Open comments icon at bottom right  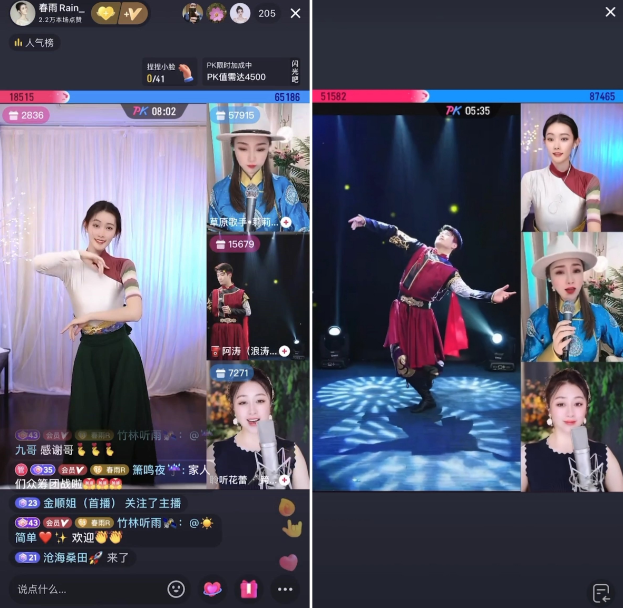pos(601,592)
